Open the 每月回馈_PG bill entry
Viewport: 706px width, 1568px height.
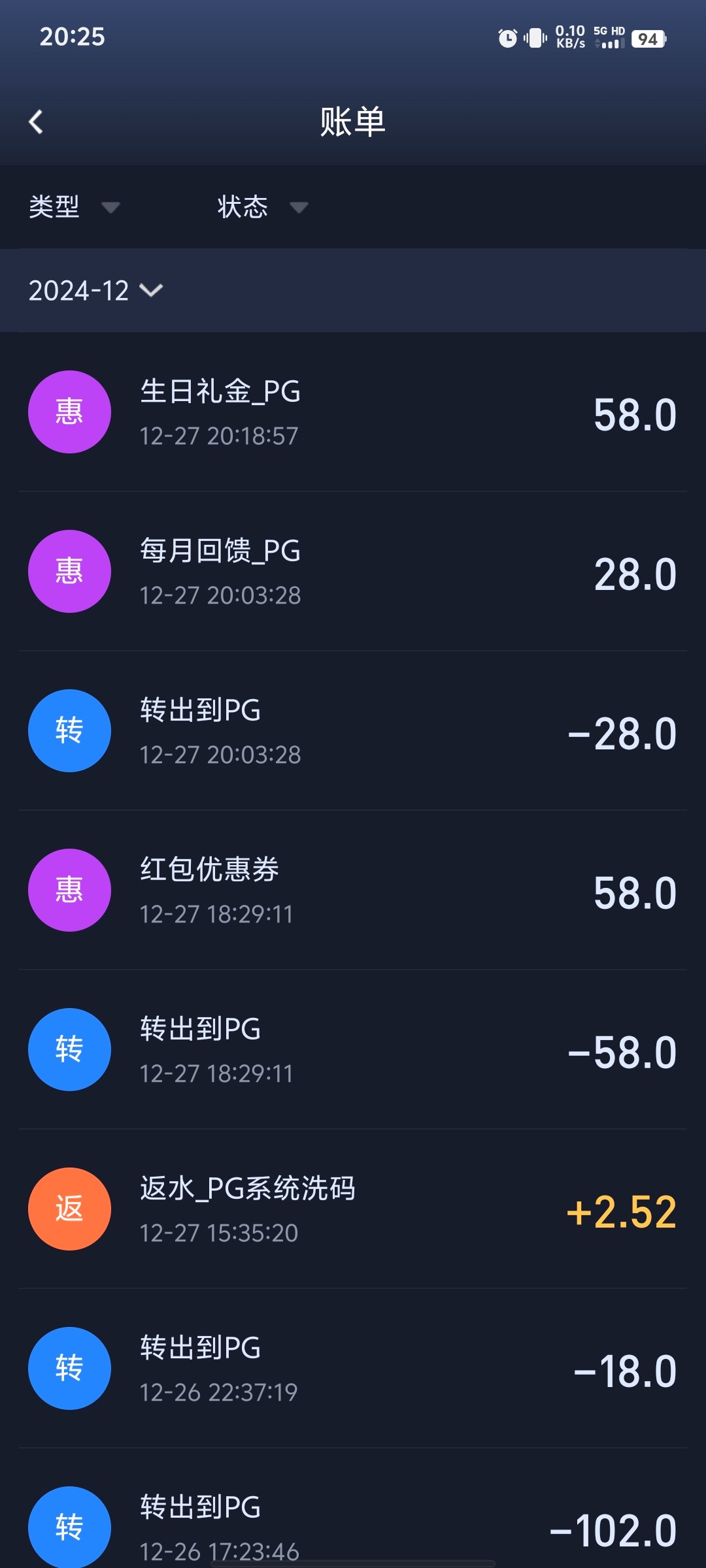pyautogui.click(x=353, y=572)
